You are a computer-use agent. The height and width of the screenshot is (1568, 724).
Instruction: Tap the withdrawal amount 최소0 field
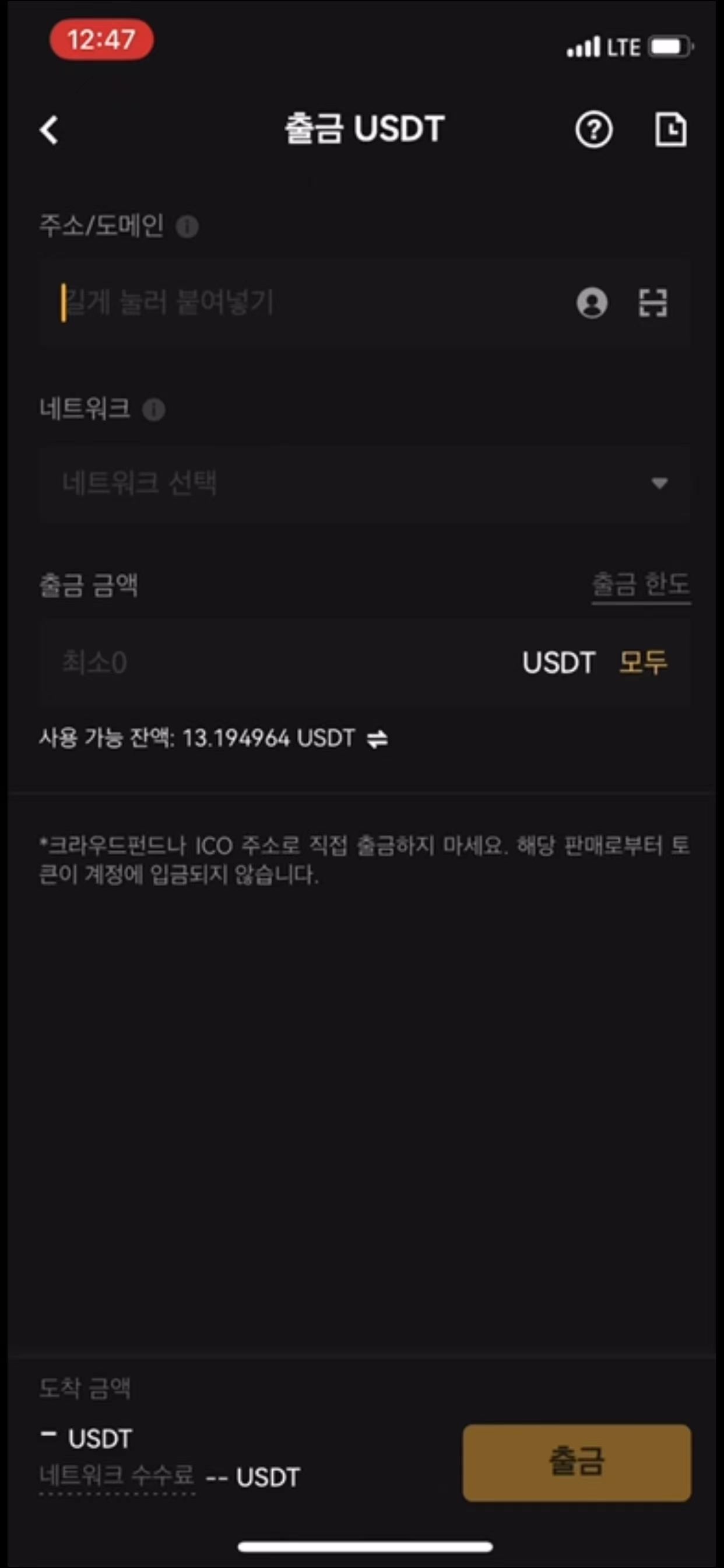pyautogui.click(x=182, y=663)
